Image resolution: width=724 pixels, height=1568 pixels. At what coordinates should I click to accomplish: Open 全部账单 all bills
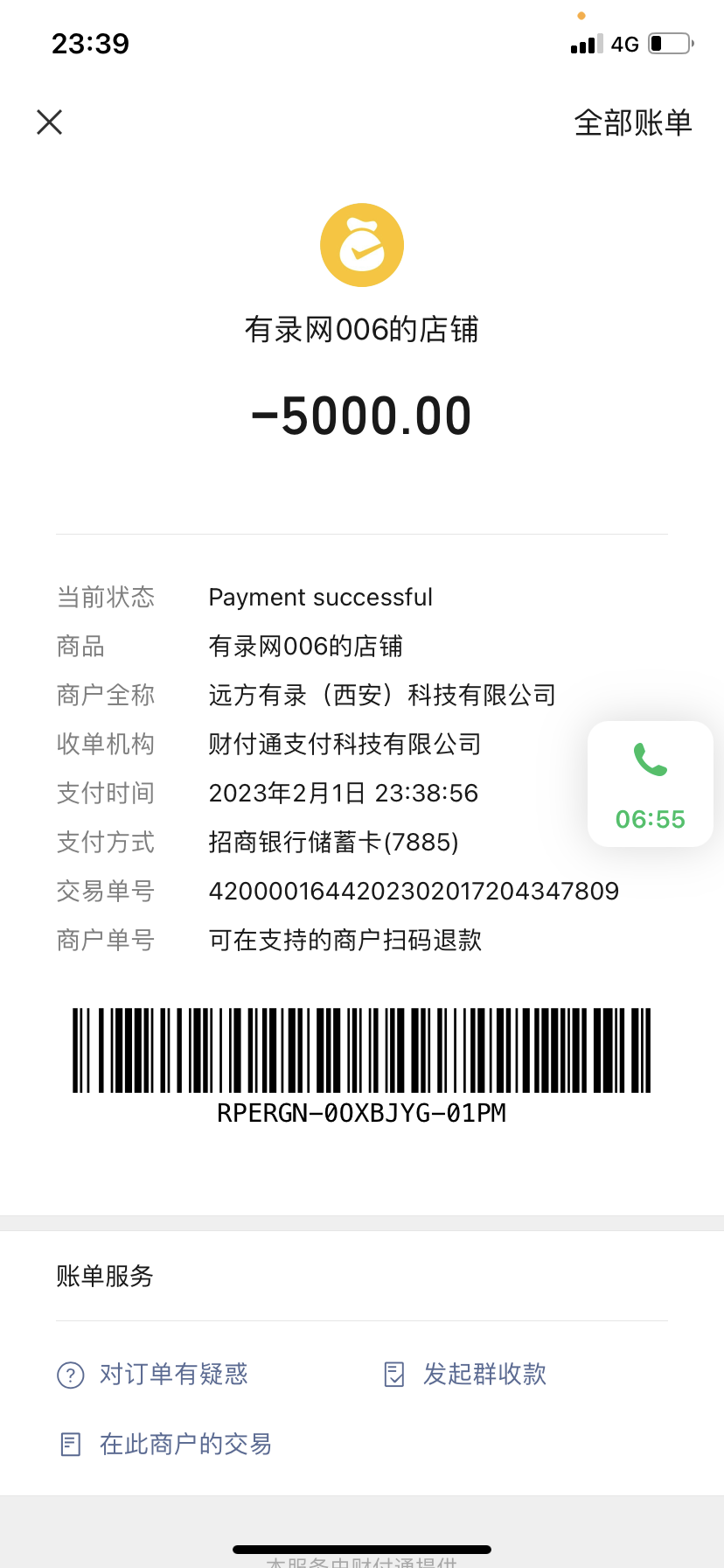coord(632,122)
